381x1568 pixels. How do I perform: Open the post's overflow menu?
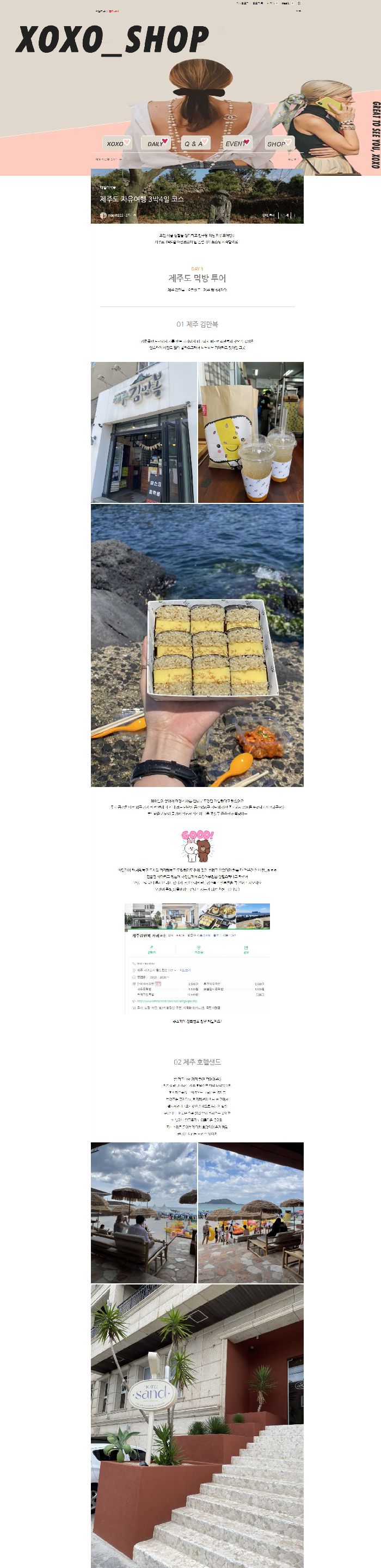tap(294, 215)
